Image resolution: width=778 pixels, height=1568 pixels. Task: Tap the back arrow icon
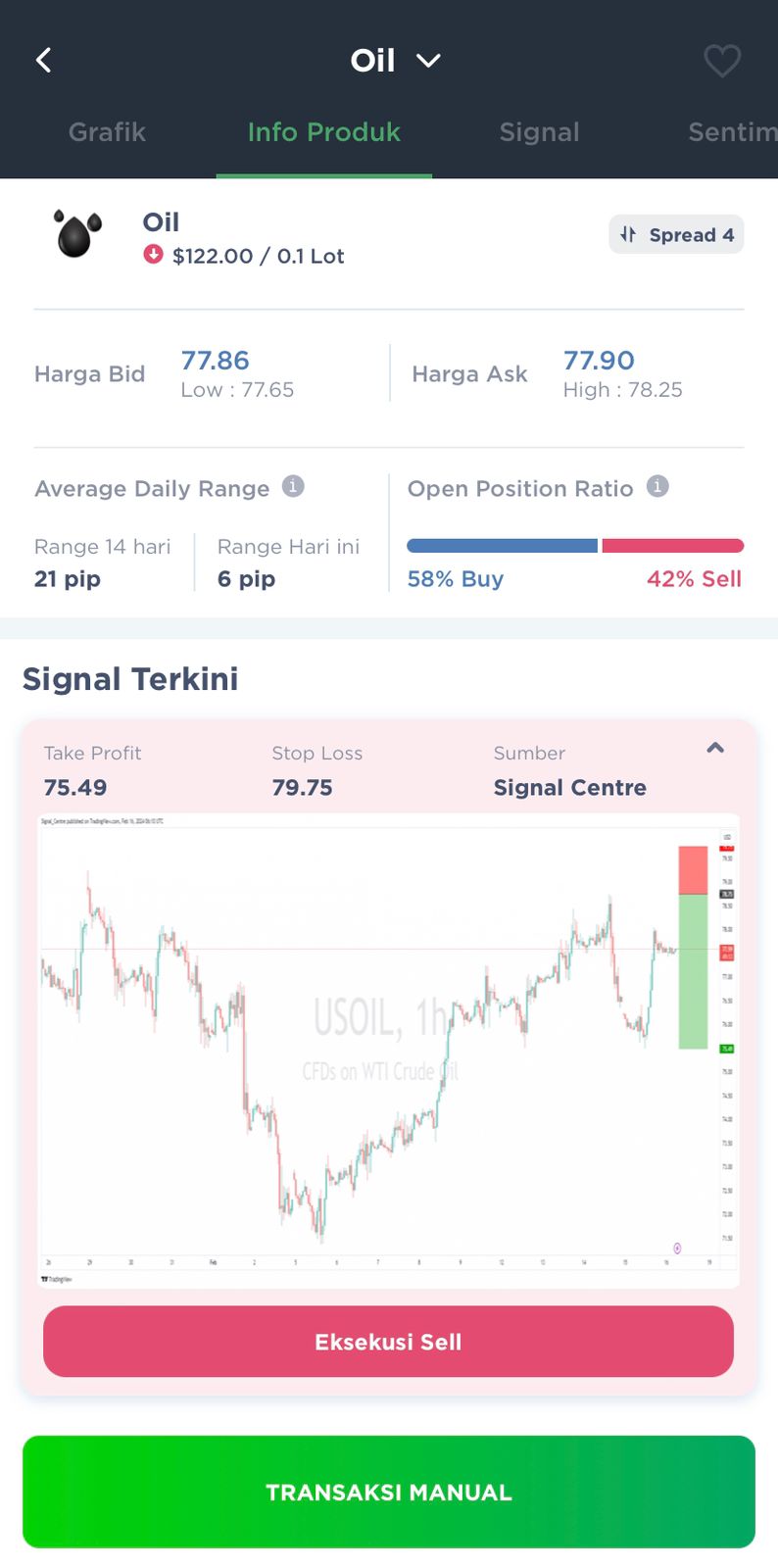pos(43,60)
